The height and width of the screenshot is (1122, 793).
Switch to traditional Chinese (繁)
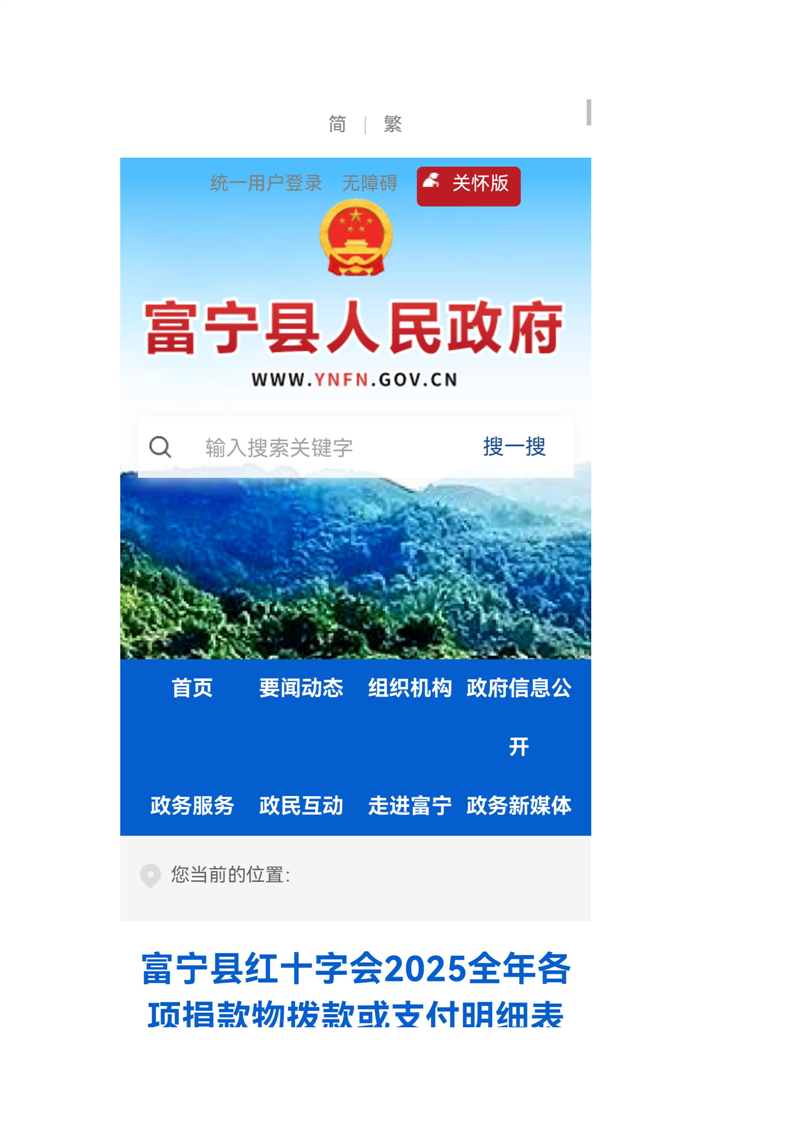click(x=392, y=124)
